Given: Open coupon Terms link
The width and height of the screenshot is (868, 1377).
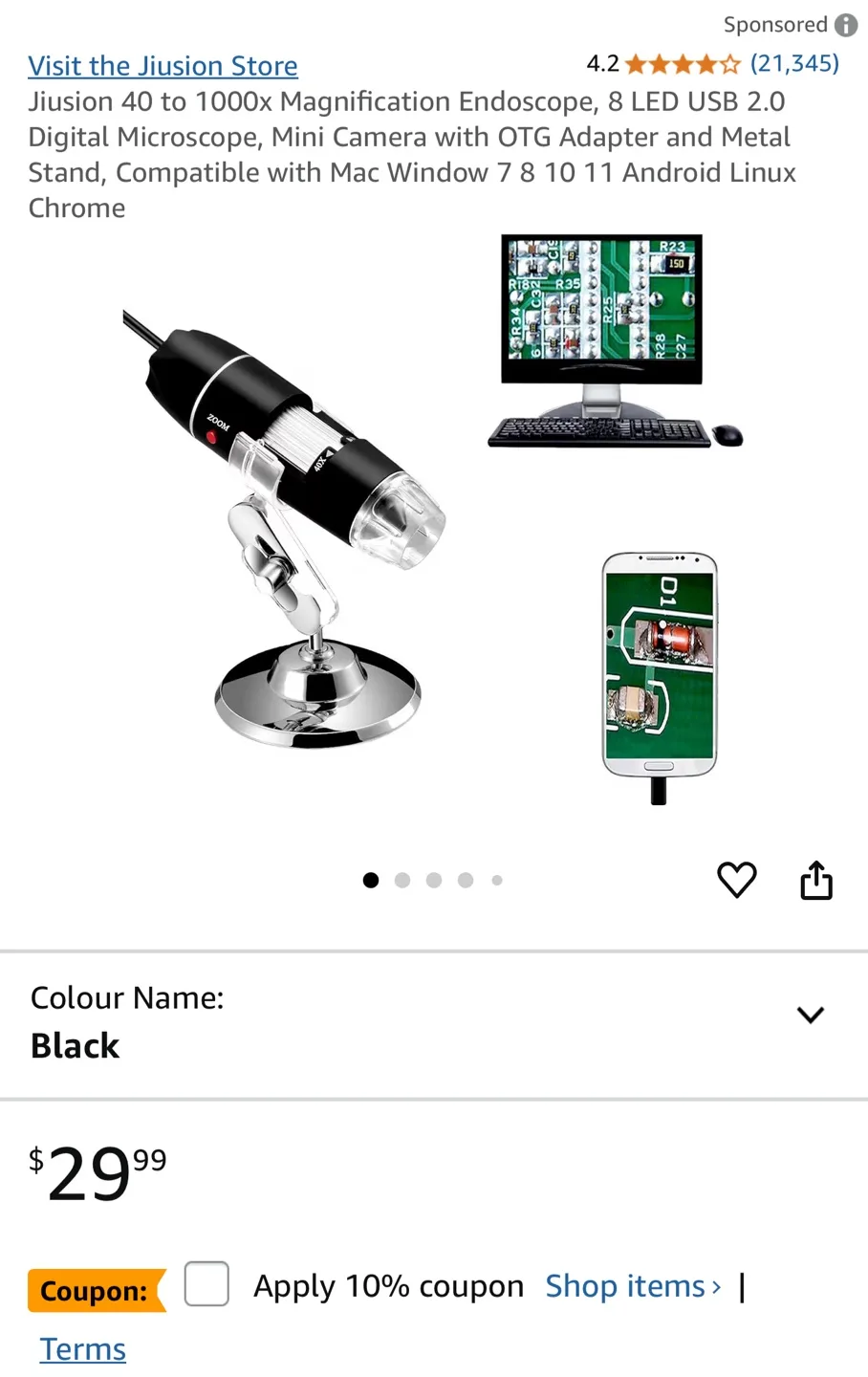Looking at the screenshot, I should [x=82, y=1349].
